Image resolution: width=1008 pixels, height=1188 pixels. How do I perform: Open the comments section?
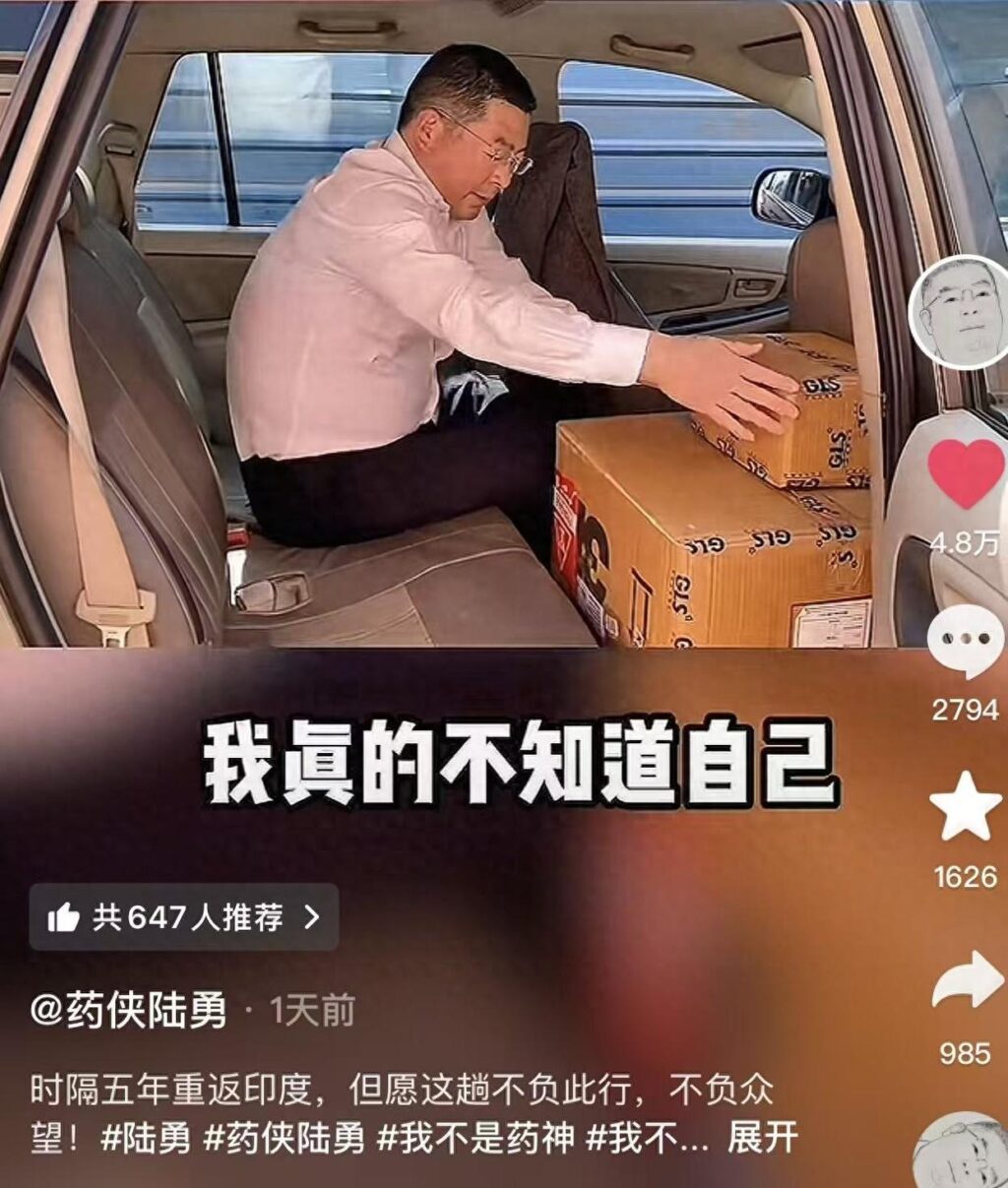[965, 640]
